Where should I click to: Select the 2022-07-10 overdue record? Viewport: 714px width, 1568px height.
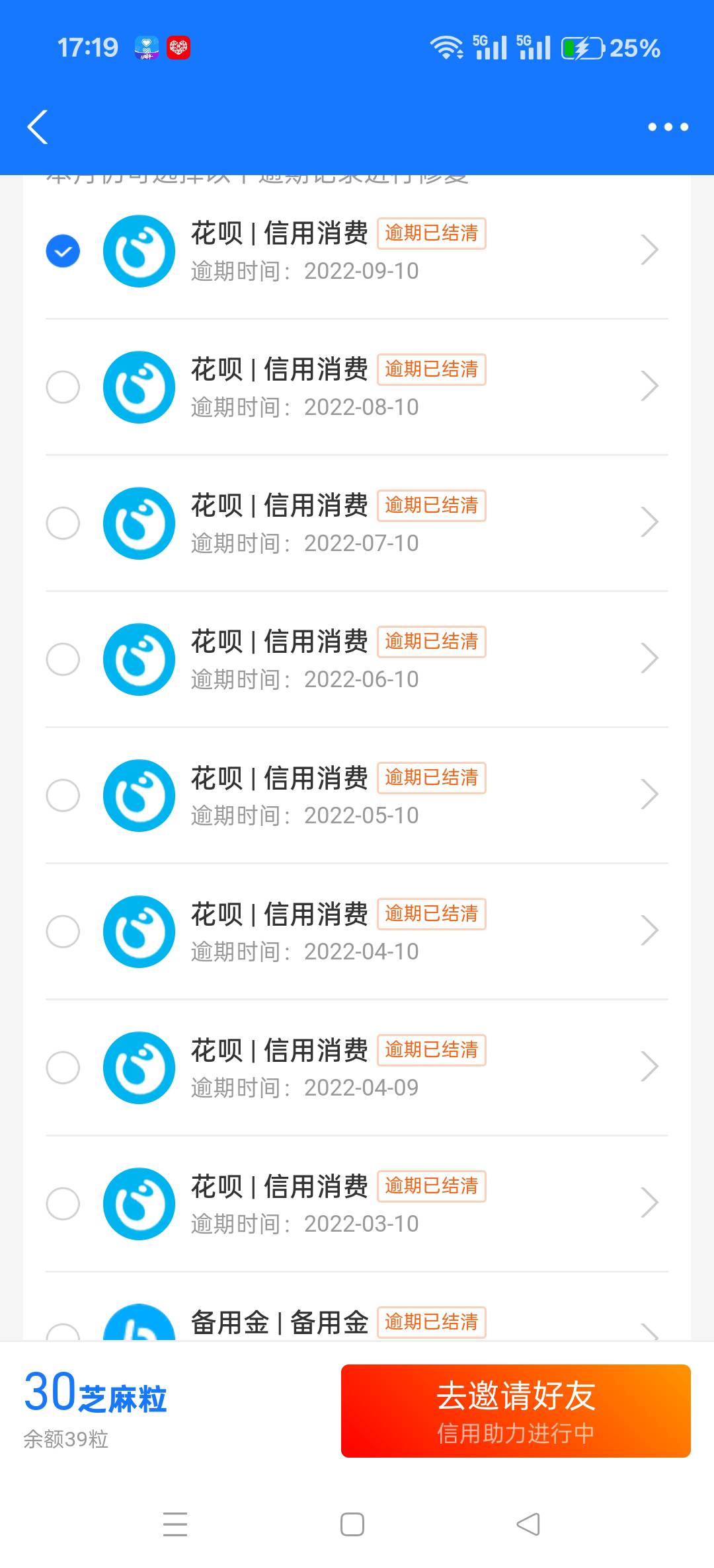click(x=63, y=523)
